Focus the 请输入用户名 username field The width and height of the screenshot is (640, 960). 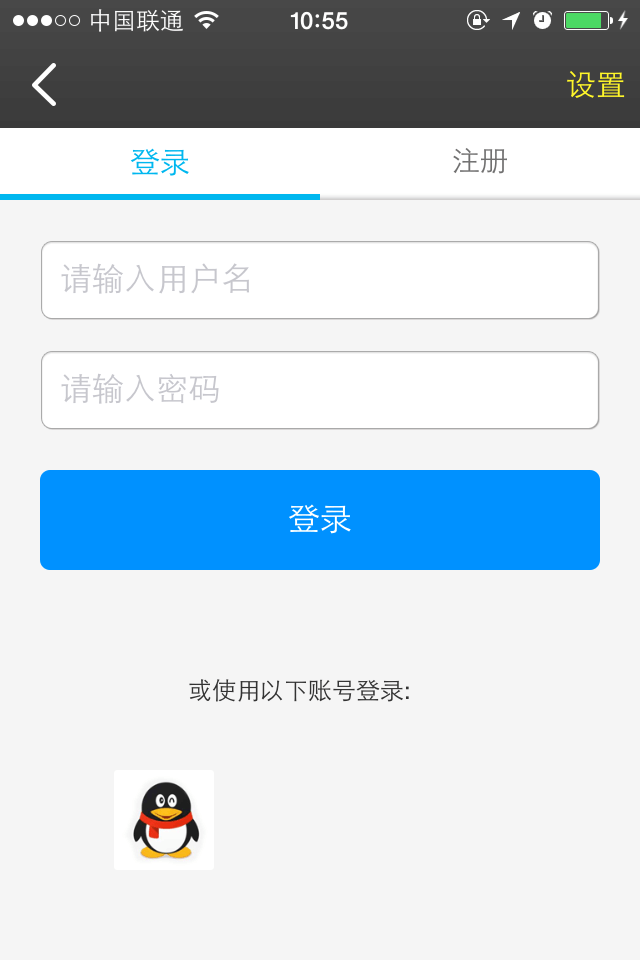320,280
